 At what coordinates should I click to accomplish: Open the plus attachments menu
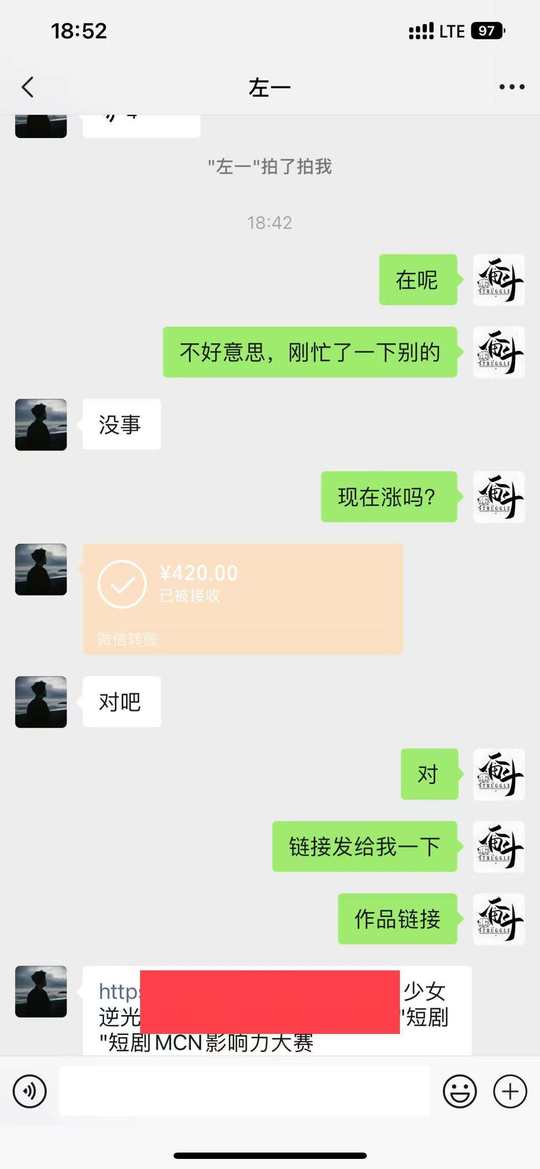[x=510, y=1092]
